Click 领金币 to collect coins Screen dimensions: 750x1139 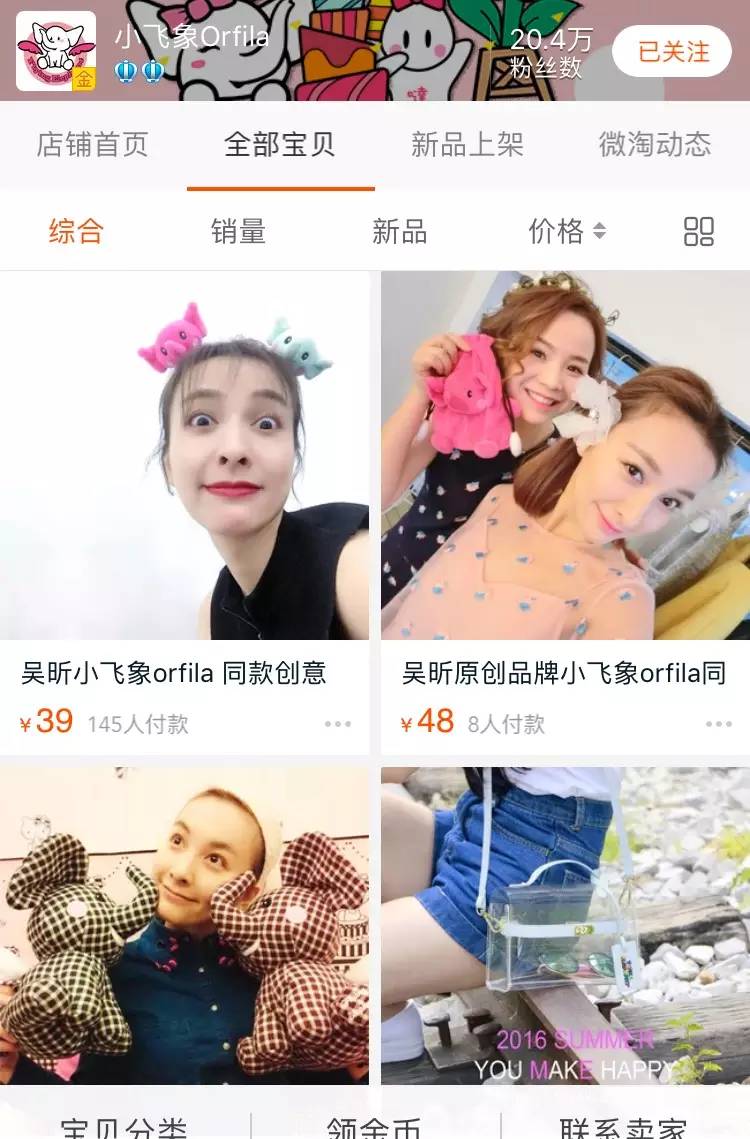point(375,1125)
